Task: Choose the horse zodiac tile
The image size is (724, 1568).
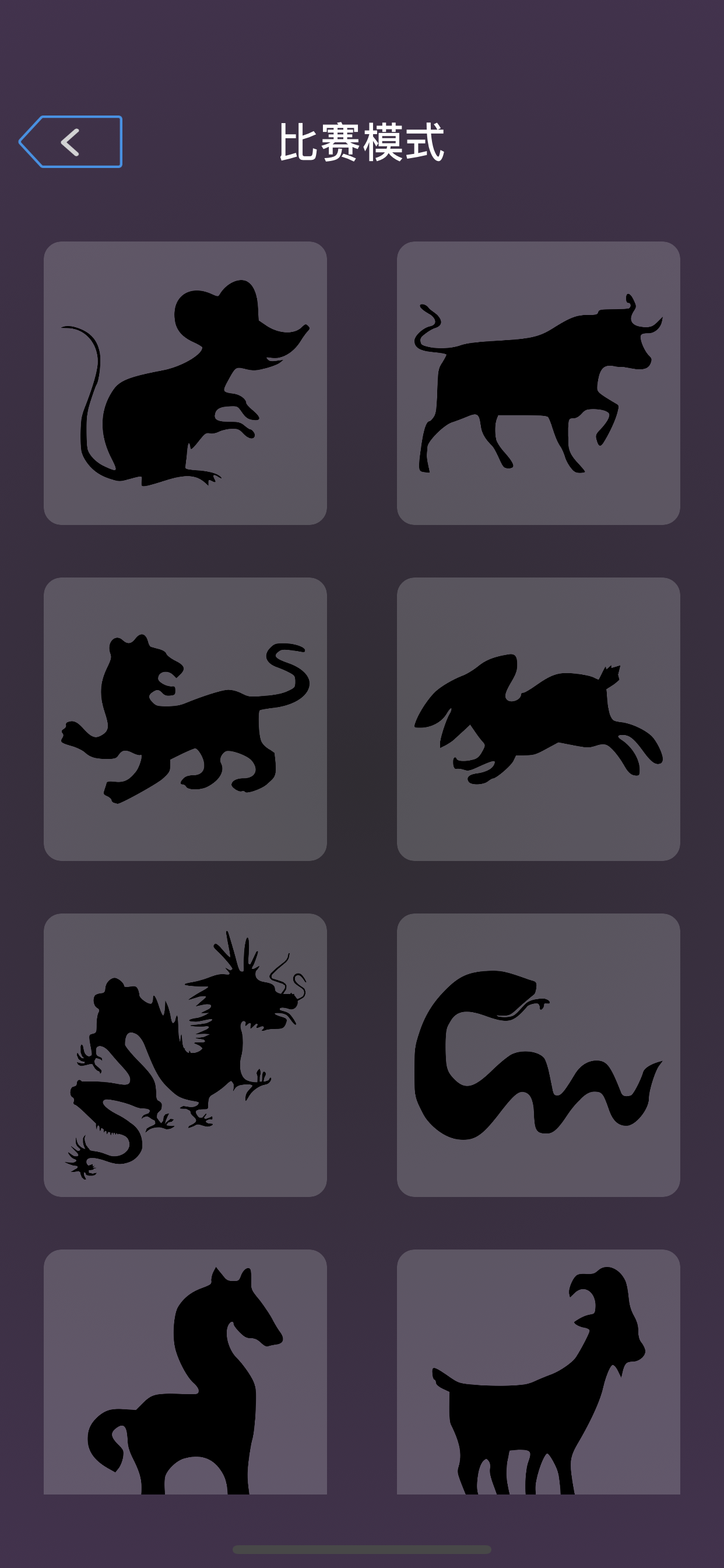Action: 185,1373
